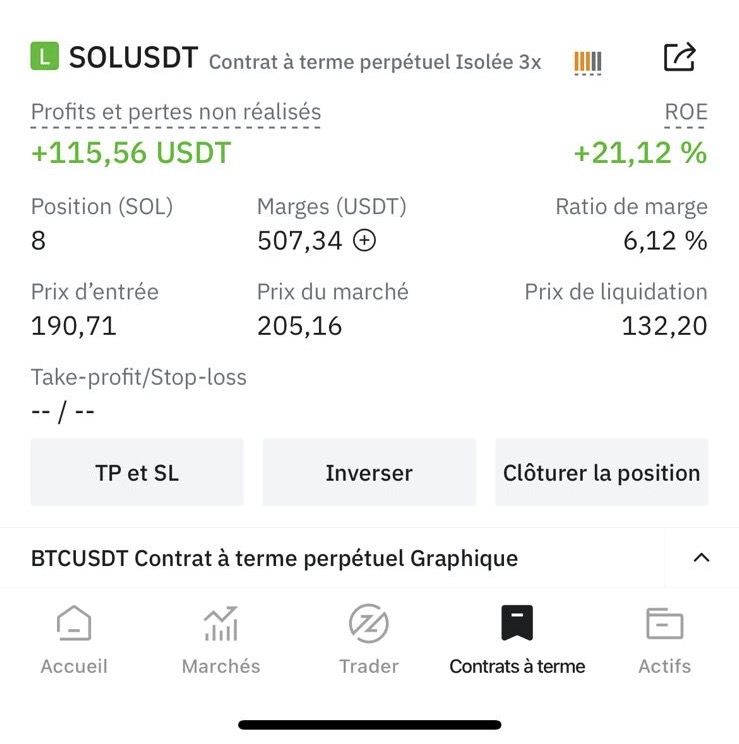The image size is (739, 744).
Task: Share the SOLUSDT position
Action: 679,58
